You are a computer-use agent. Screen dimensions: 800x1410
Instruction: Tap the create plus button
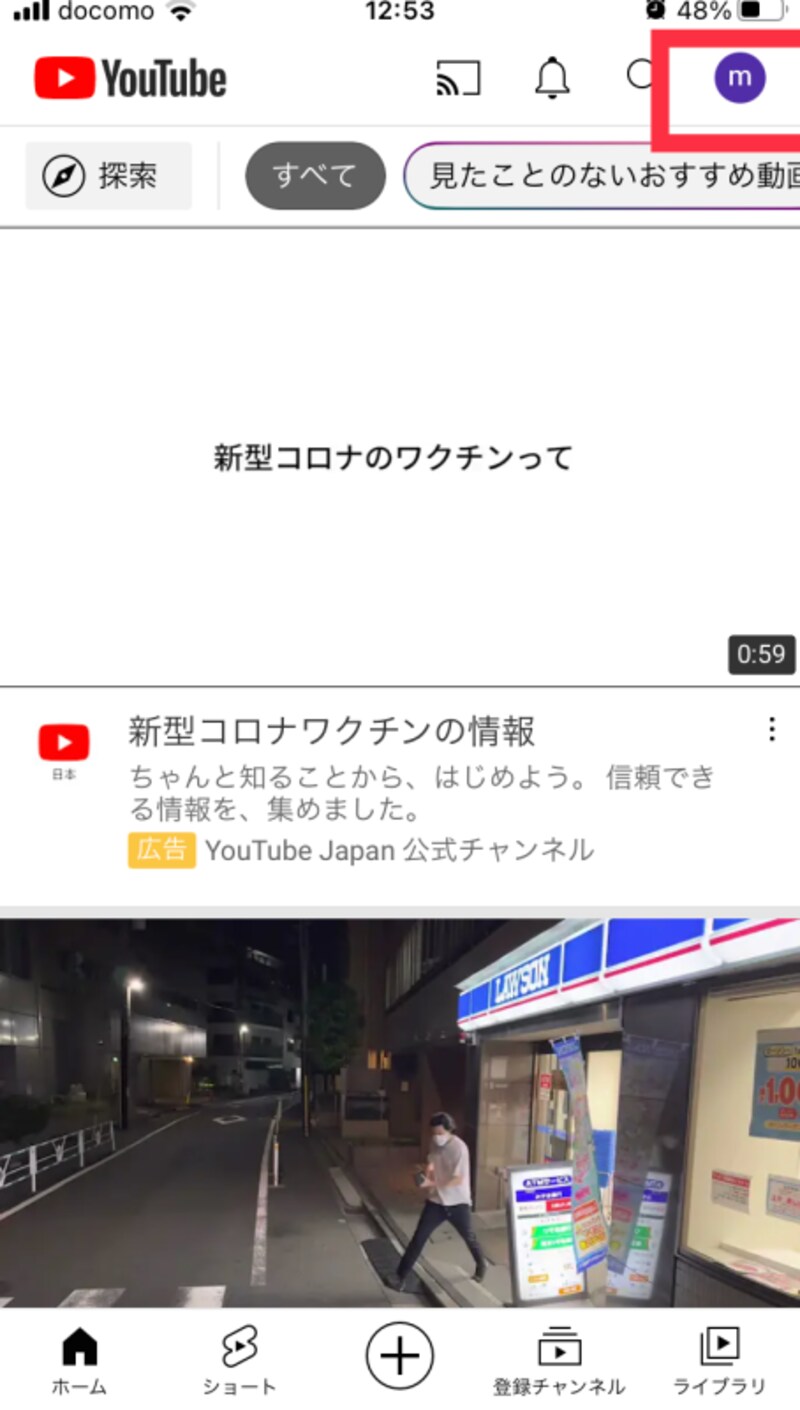point(400,1356)
